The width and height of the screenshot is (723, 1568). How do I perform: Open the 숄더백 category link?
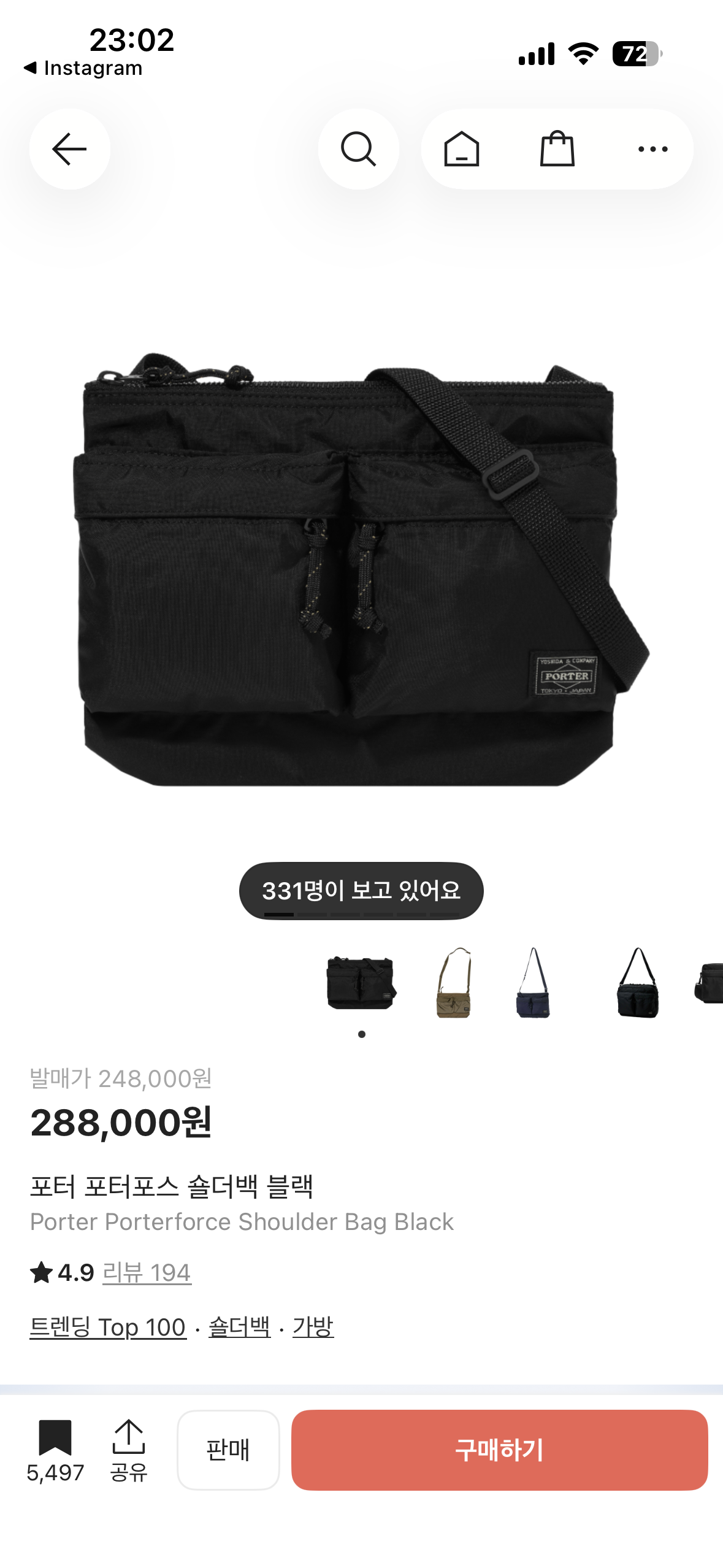[x=239, y=1327]
